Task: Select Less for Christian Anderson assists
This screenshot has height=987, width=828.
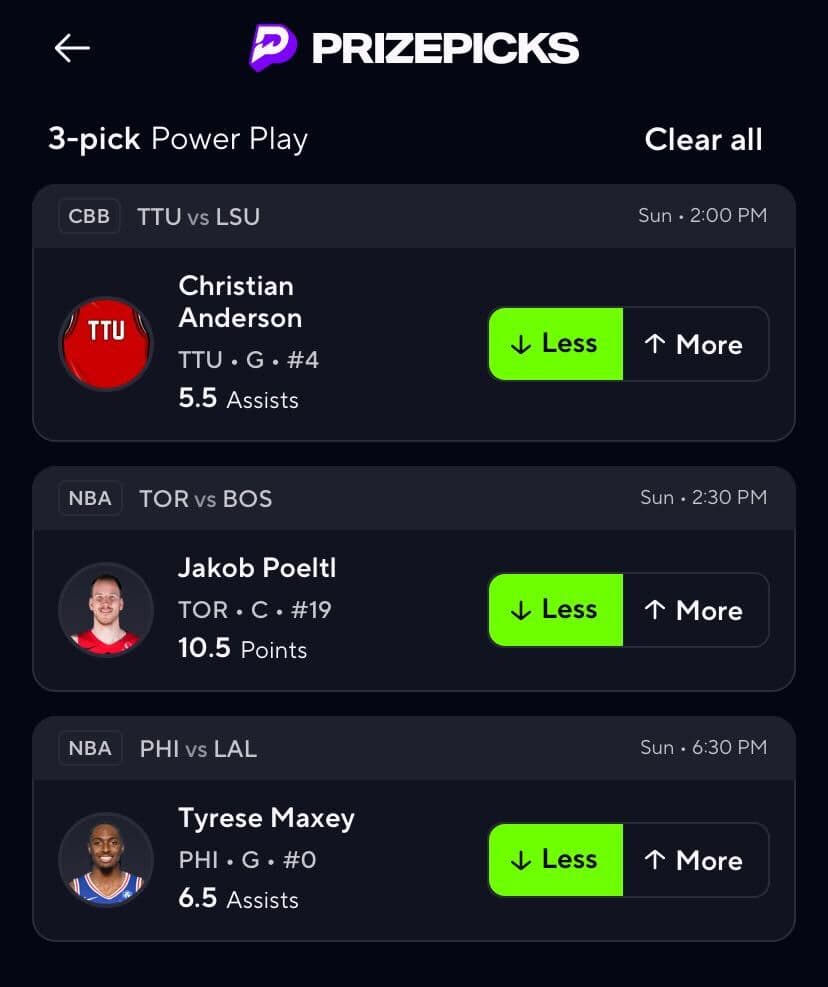Action: pos(555,344)
